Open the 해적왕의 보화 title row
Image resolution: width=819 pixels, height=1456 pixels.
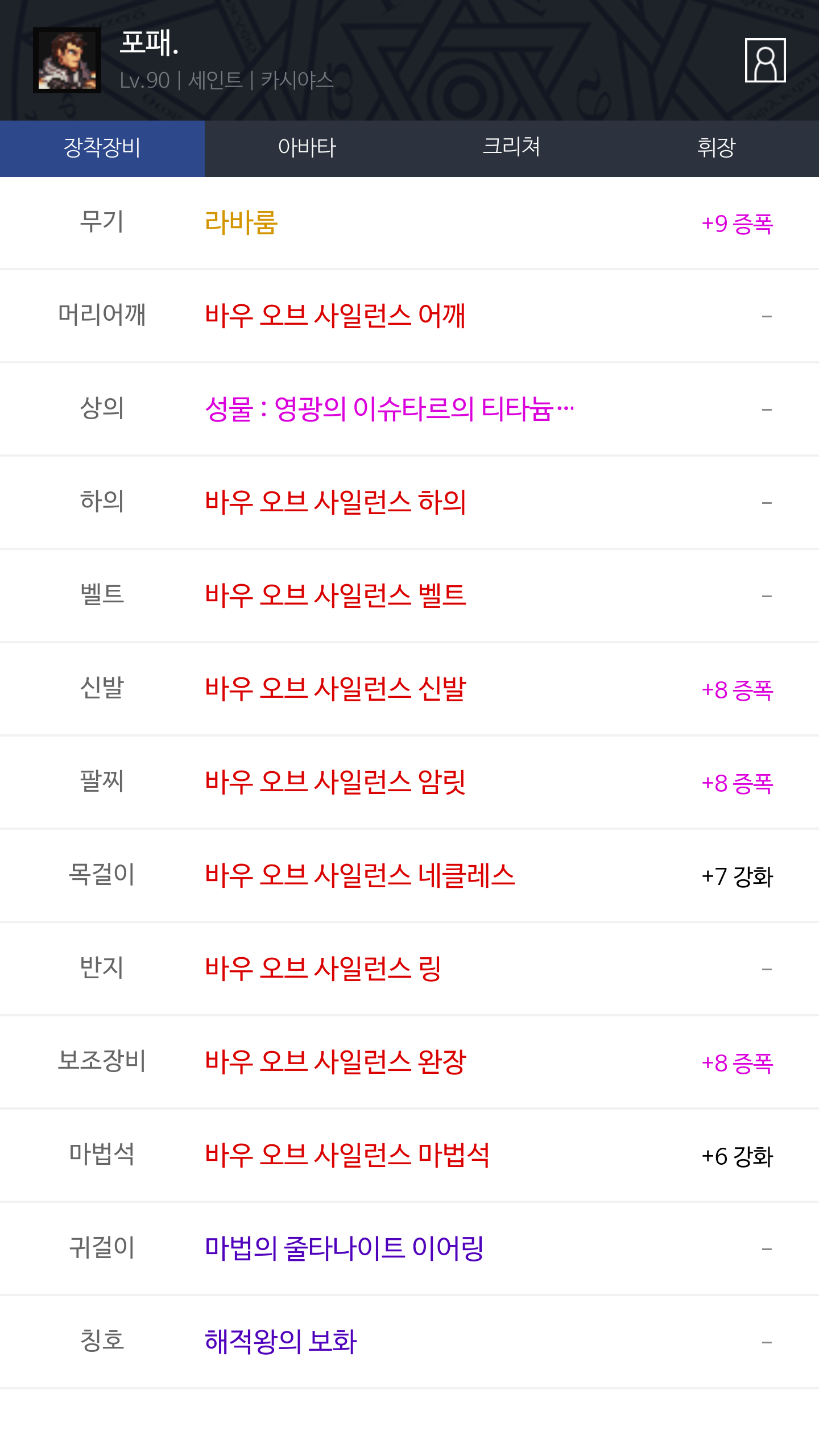coord(409,1342)
